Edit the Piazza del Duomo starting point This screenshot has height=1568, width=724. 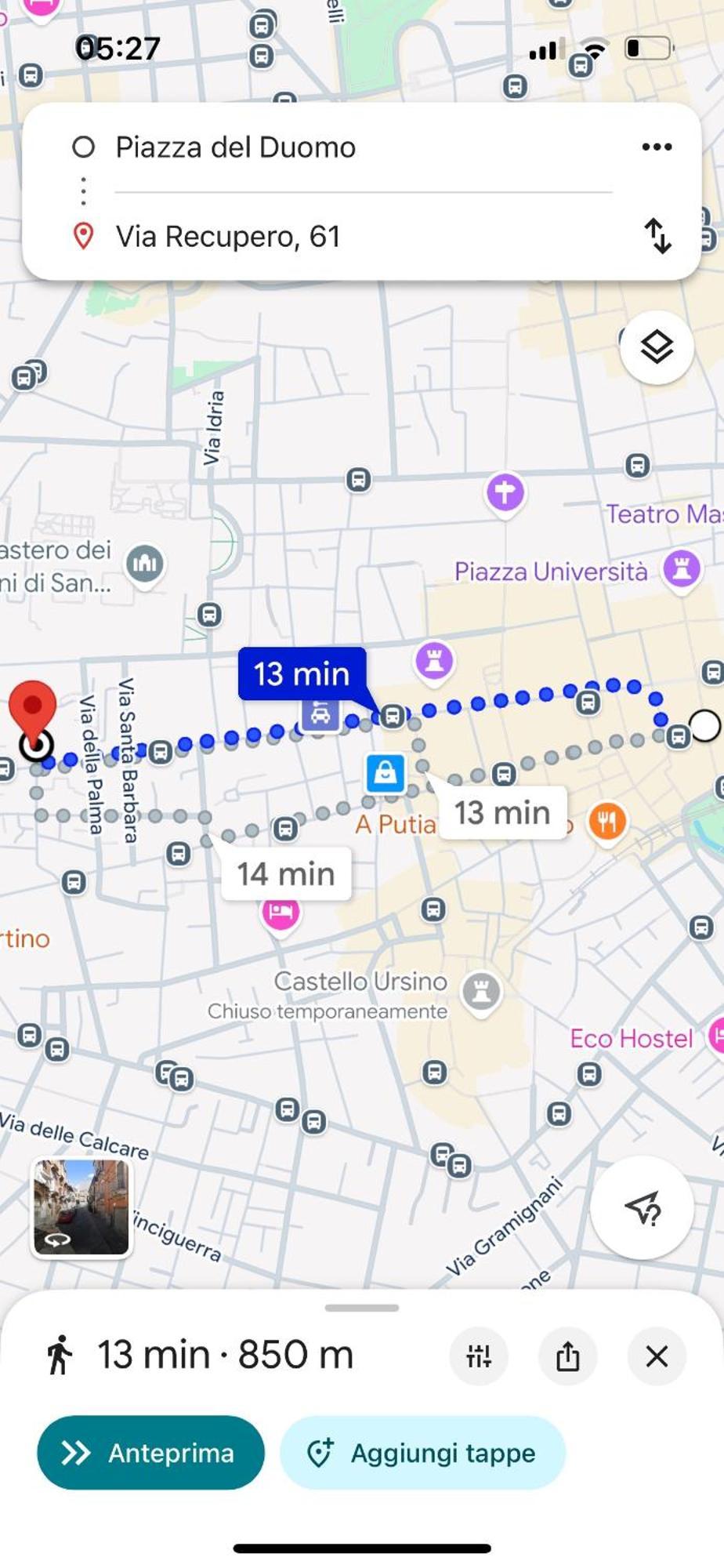(x=235, y=147)
